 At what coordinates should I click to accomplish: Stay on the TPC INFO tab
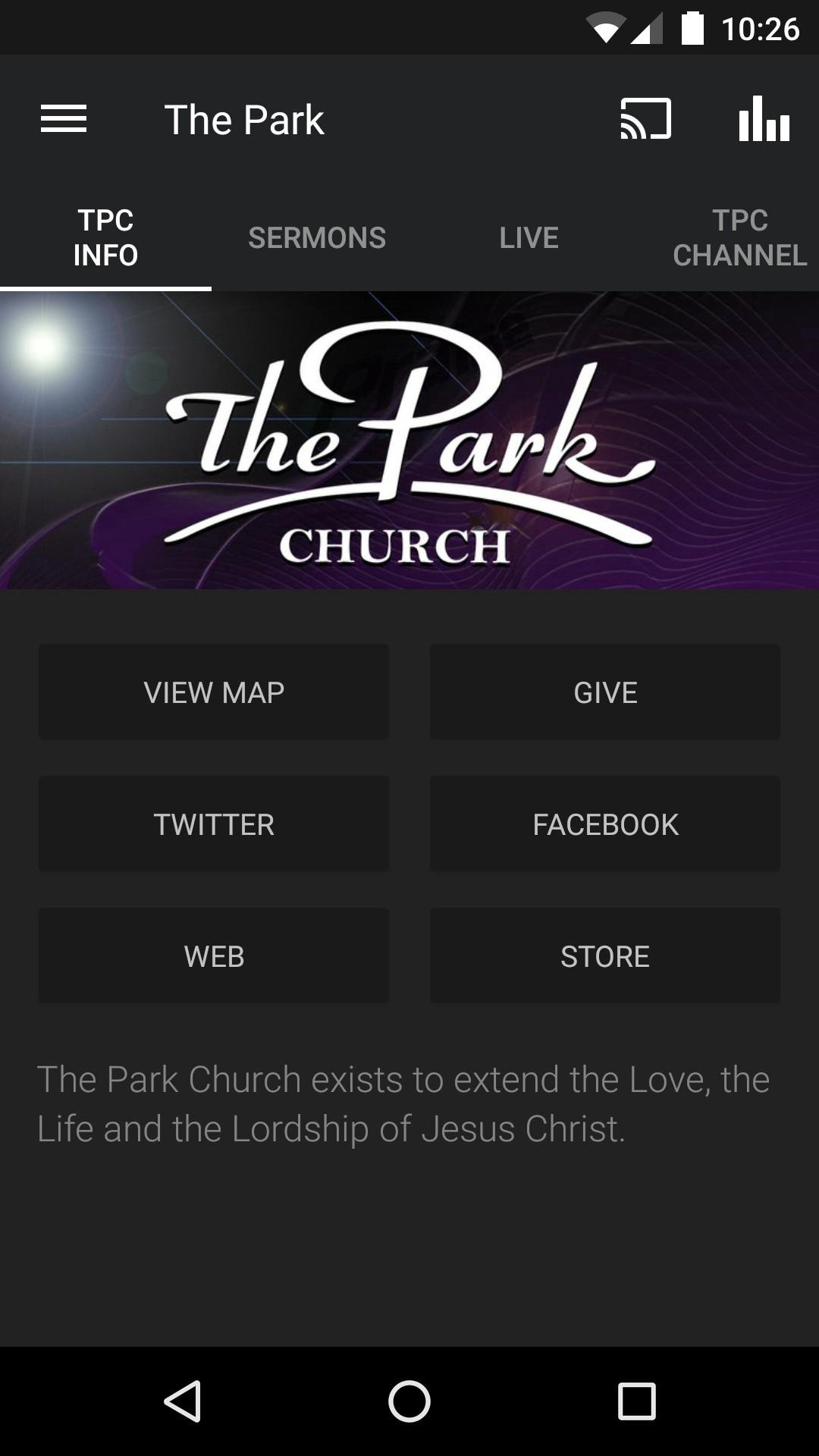pyautogui.click(x=105, y=237)
